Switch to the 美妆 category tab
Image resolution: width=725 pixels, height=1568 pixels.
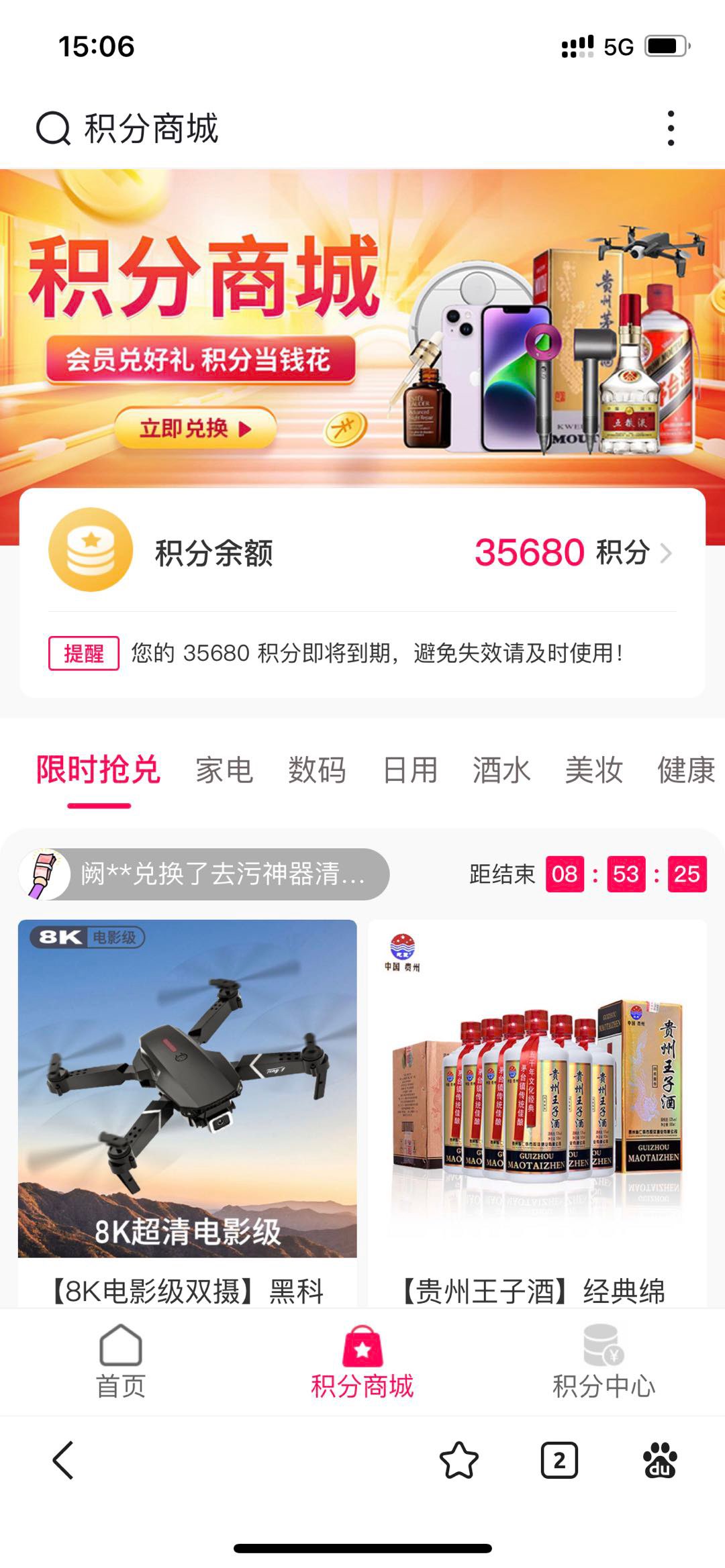(593, 770)
